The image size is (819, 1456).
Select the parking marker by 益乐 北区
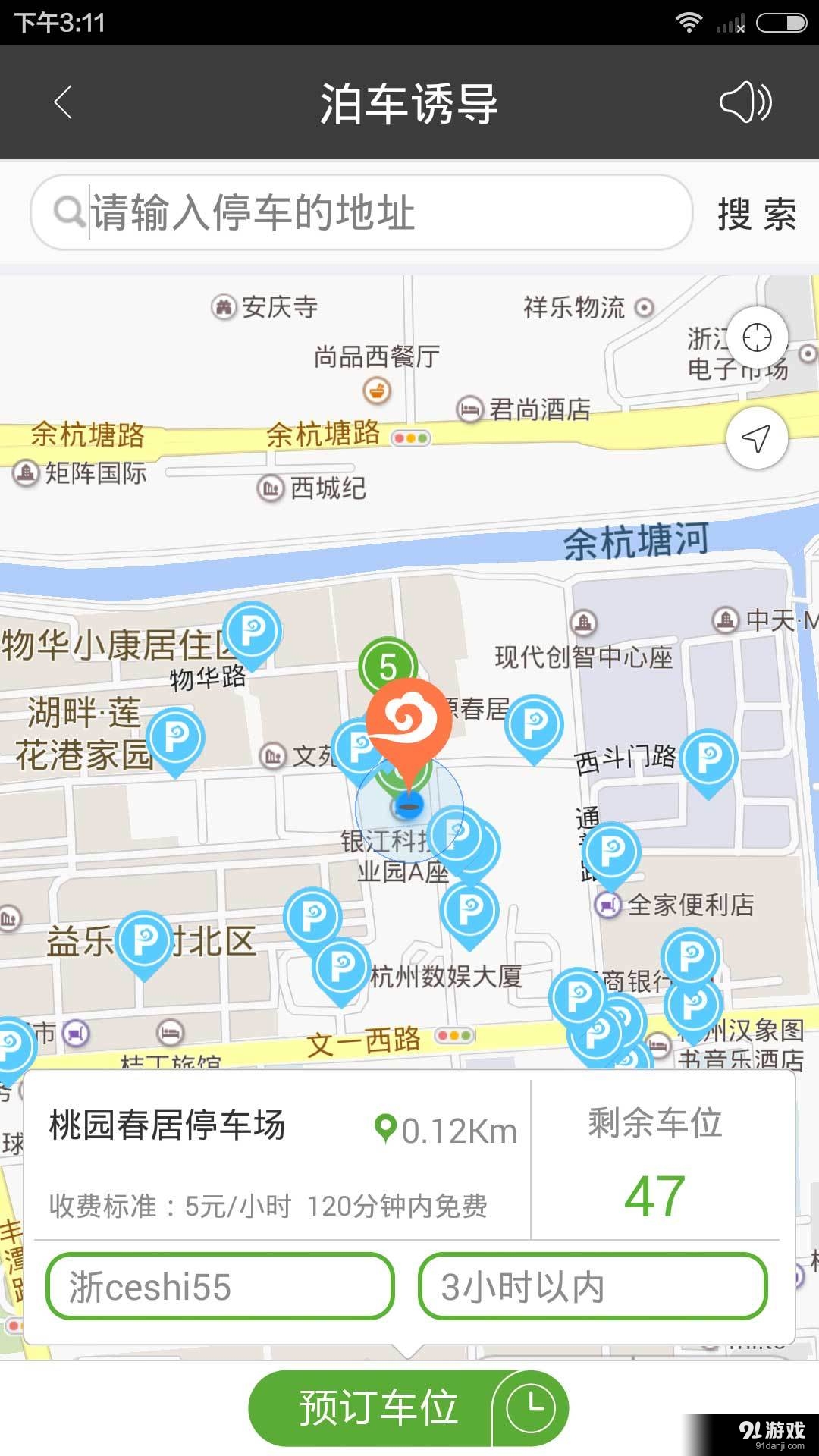click(x=144, y=940)
